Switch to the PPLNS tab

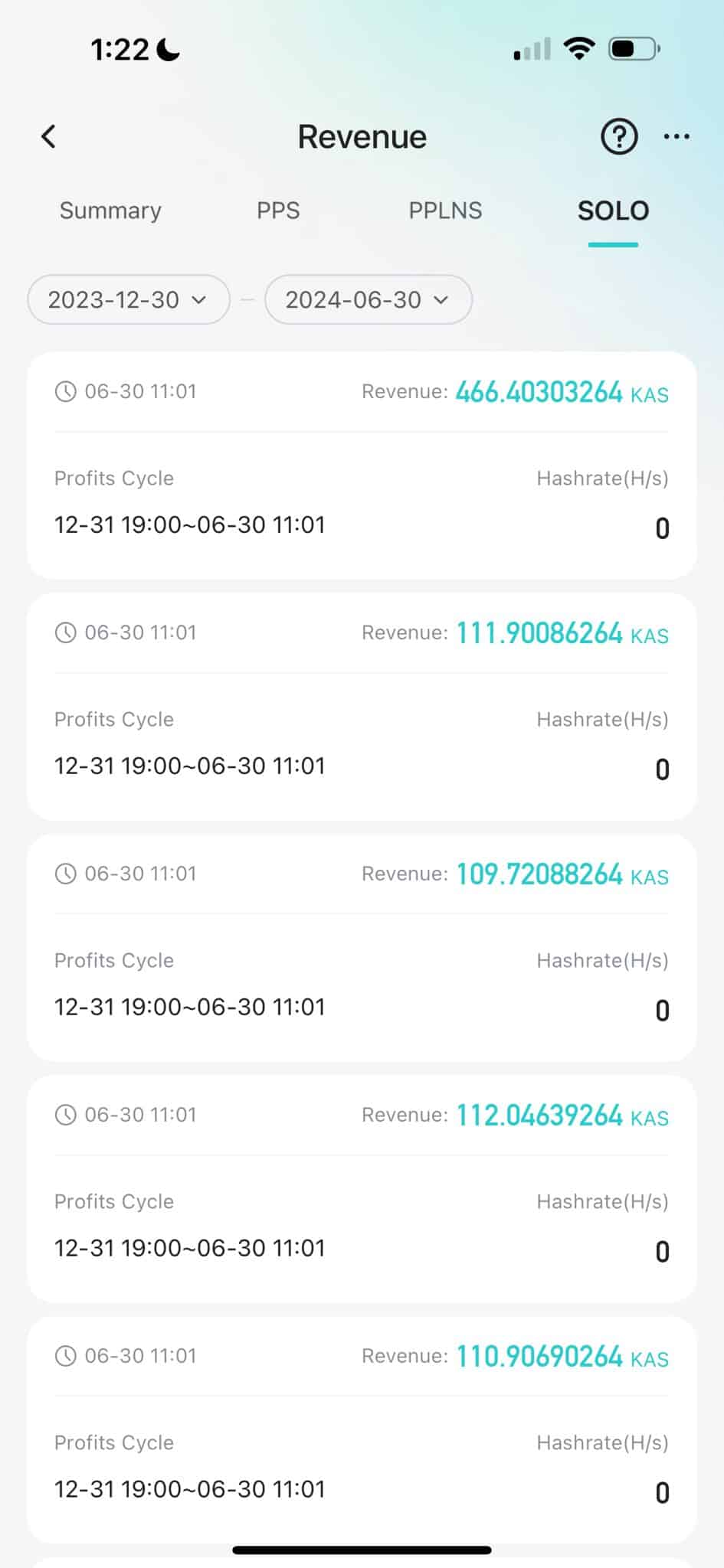[445, 211]
